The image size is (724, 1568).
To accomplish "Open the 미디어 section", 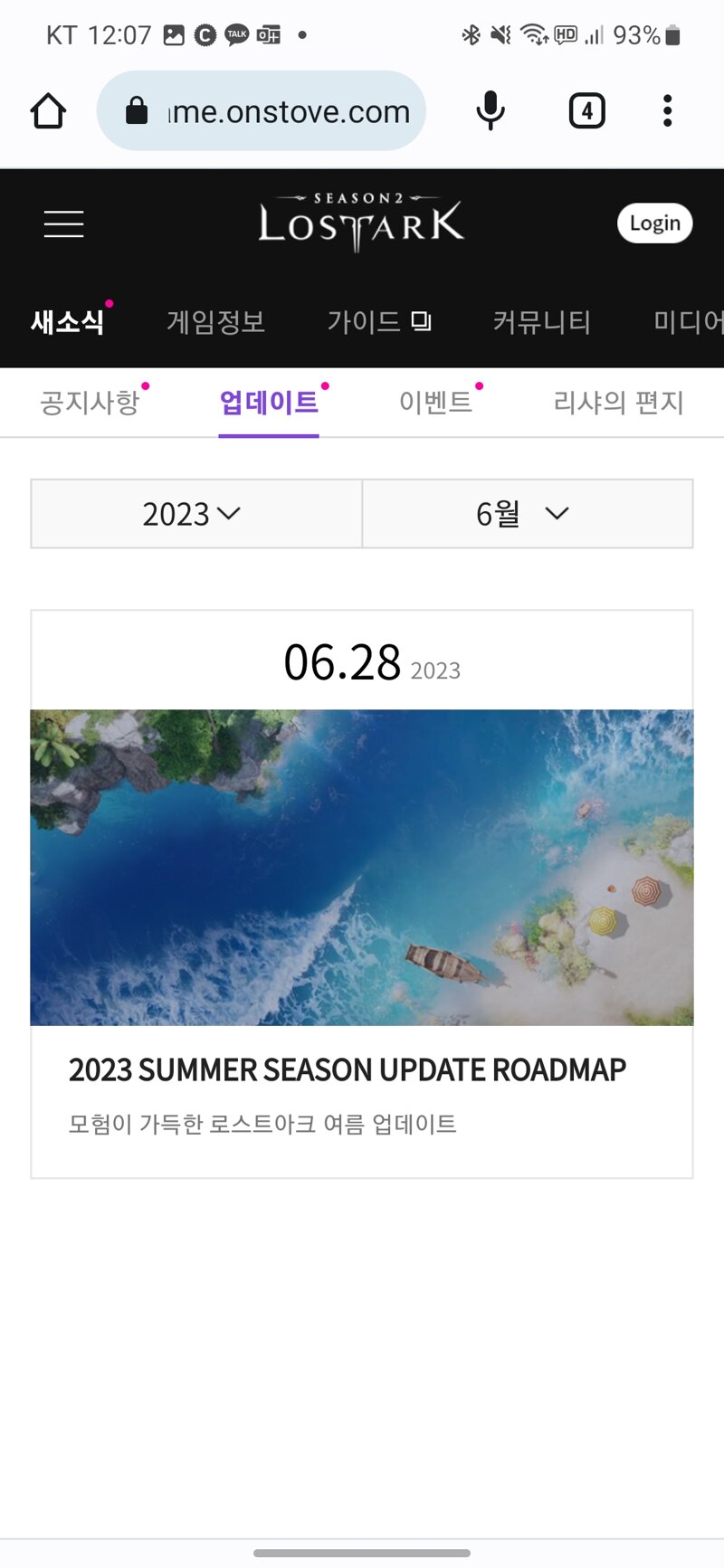I will (x=689, y=322).
